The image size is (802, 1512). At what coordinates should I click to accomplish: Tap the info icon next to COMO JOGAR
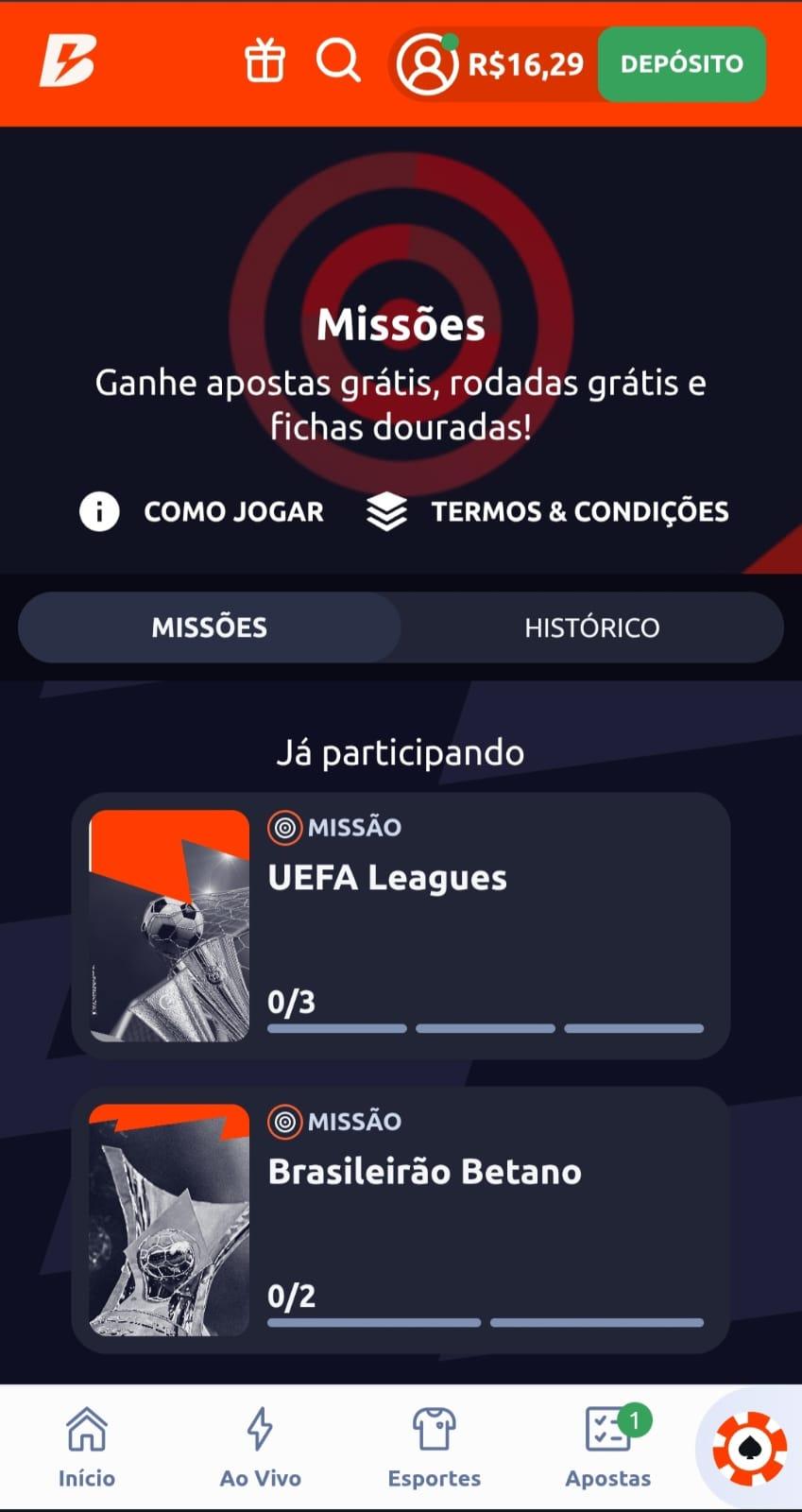(x=99, y=511)
